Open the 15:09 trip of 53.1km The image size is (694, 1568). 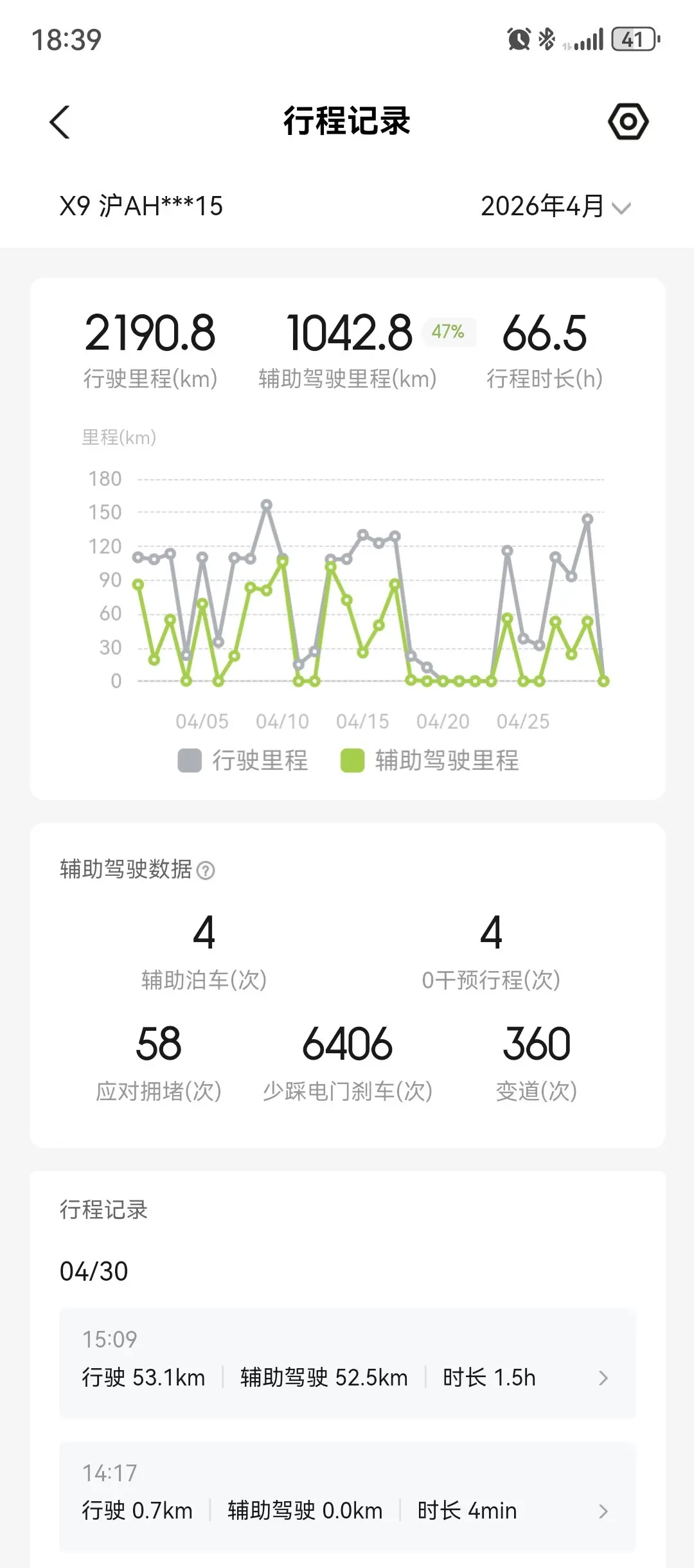[x=347, y=1362]
